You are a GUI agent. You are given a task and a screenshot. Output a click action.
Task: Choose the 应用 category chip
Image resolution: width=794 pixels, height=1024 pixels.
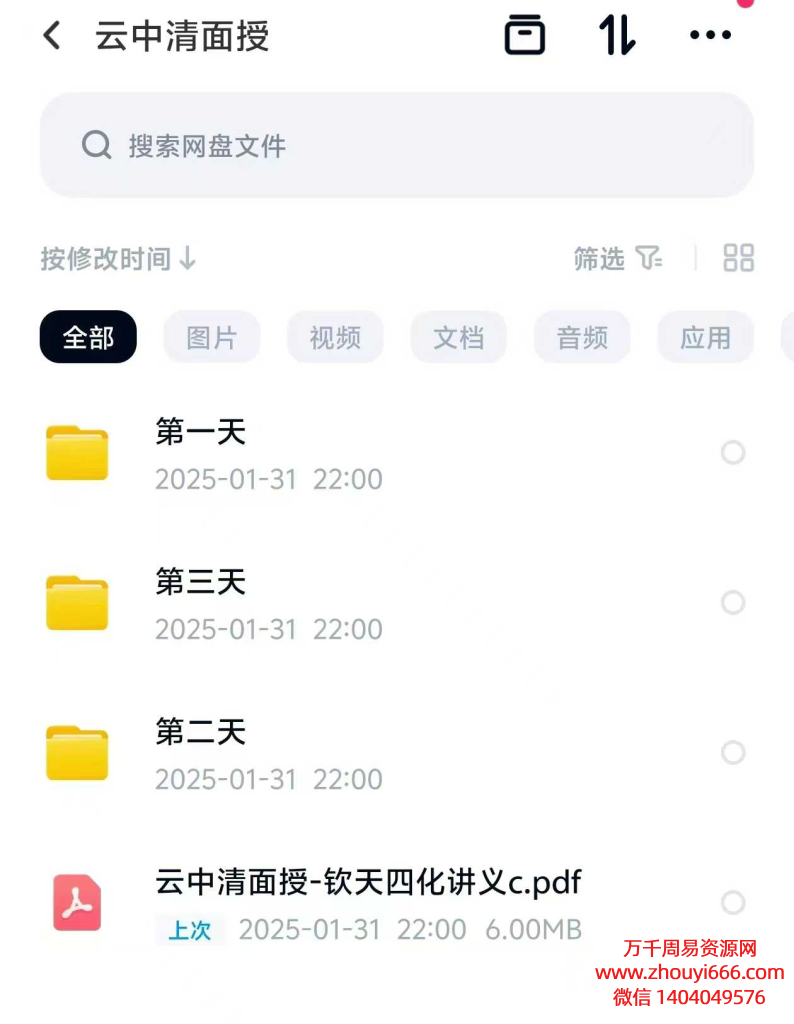(705, 337)
